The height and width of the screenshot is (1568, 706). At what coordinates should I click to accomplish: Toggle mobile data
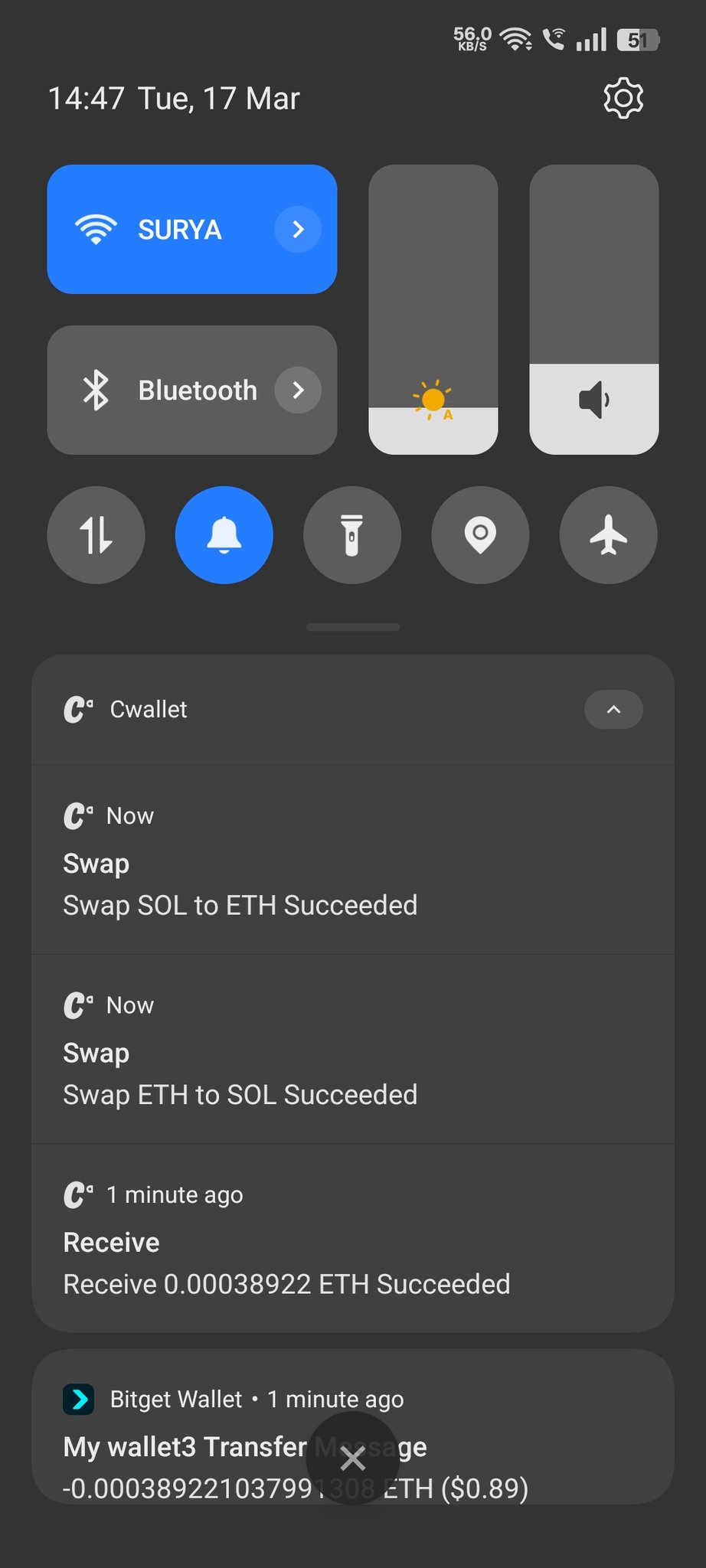96,535
